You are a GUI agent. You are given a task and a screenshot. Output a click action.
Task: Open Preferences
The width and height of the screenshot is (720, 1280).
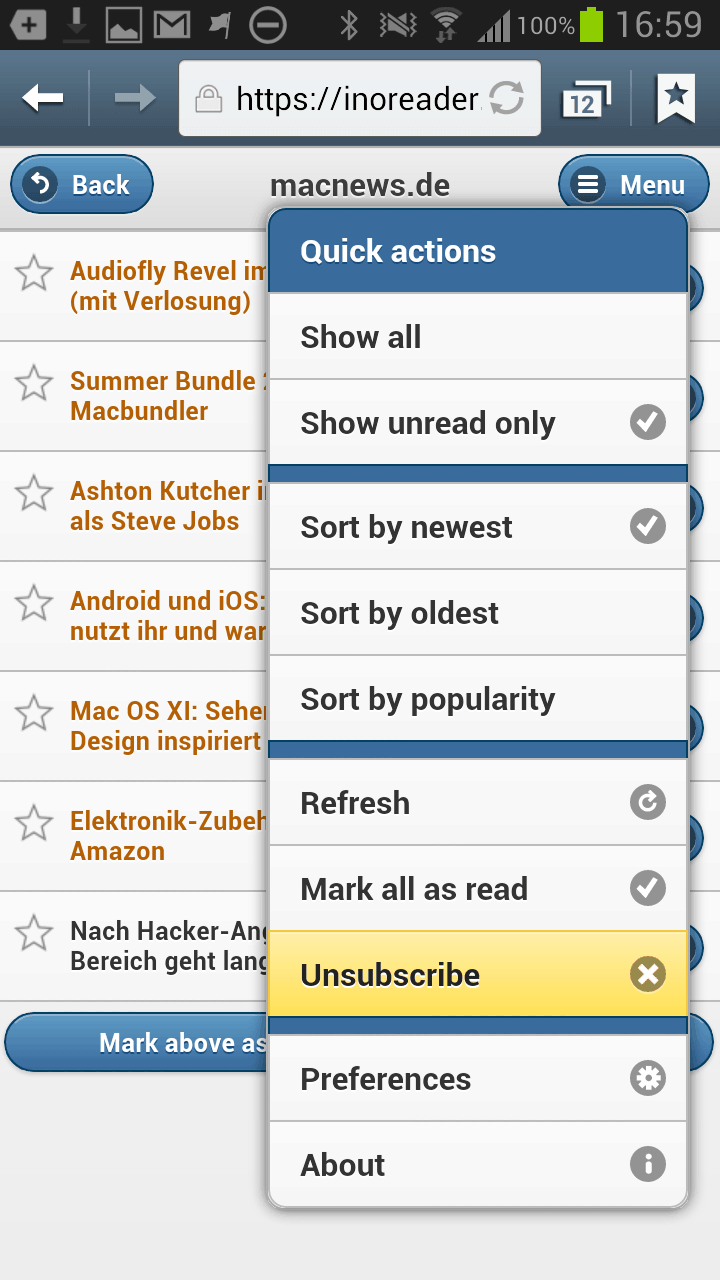[x=477, y=1079]
